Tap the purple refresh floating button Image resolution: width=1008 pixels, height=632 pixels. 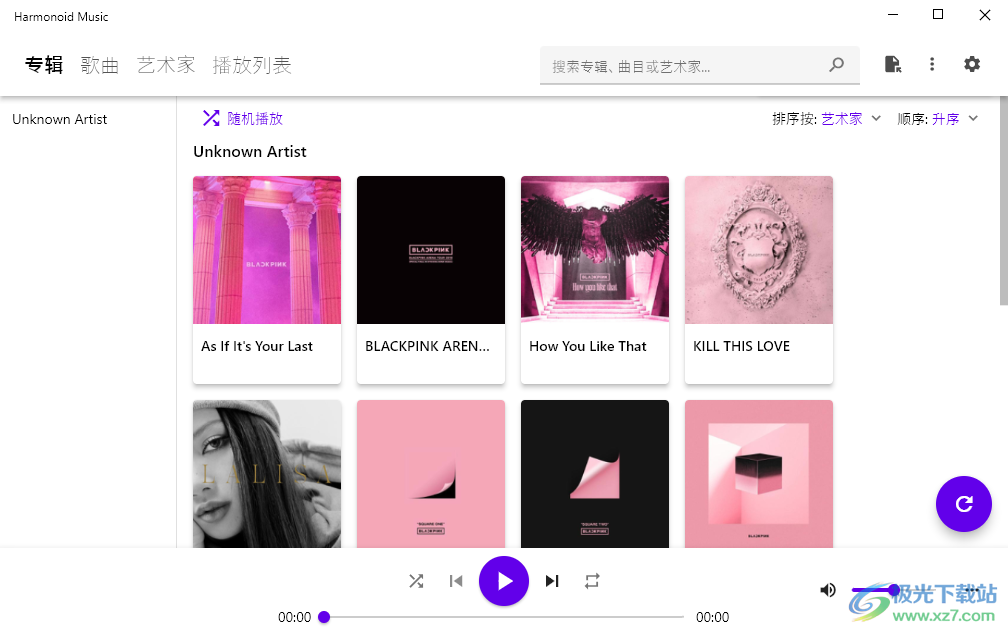[964, 504]
